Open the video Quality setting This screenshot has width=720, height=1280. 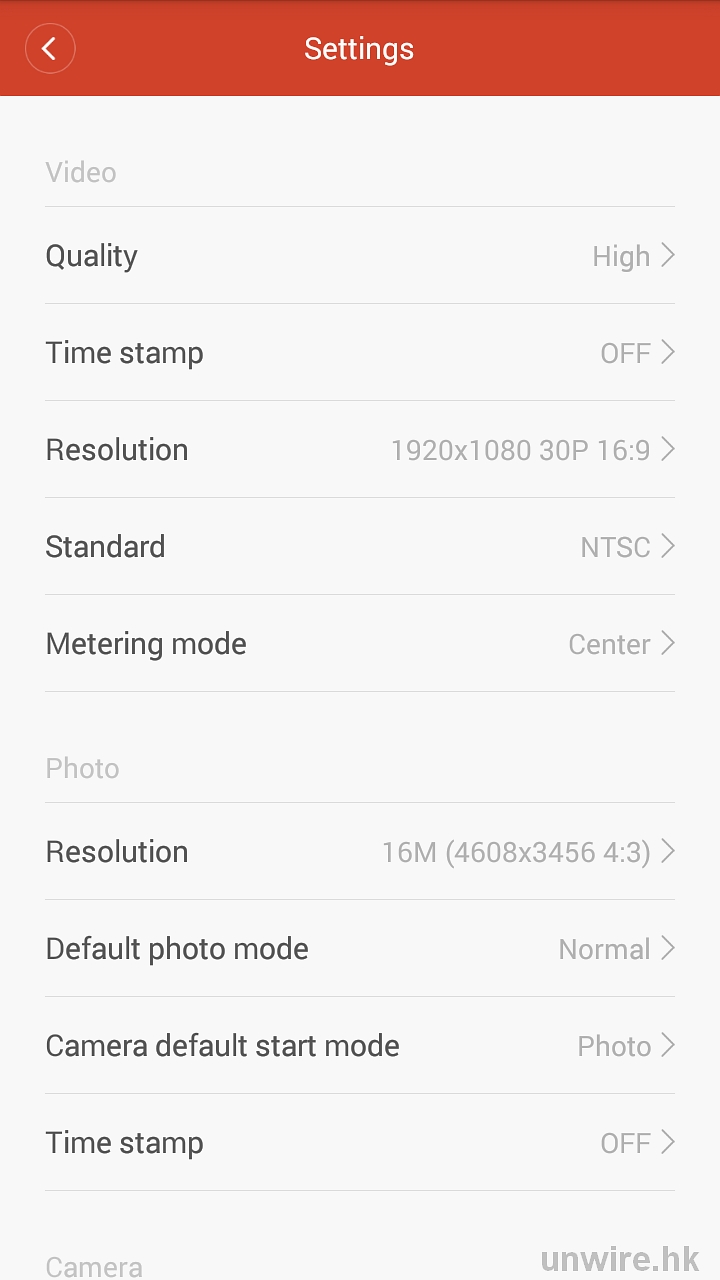(360, 256)
